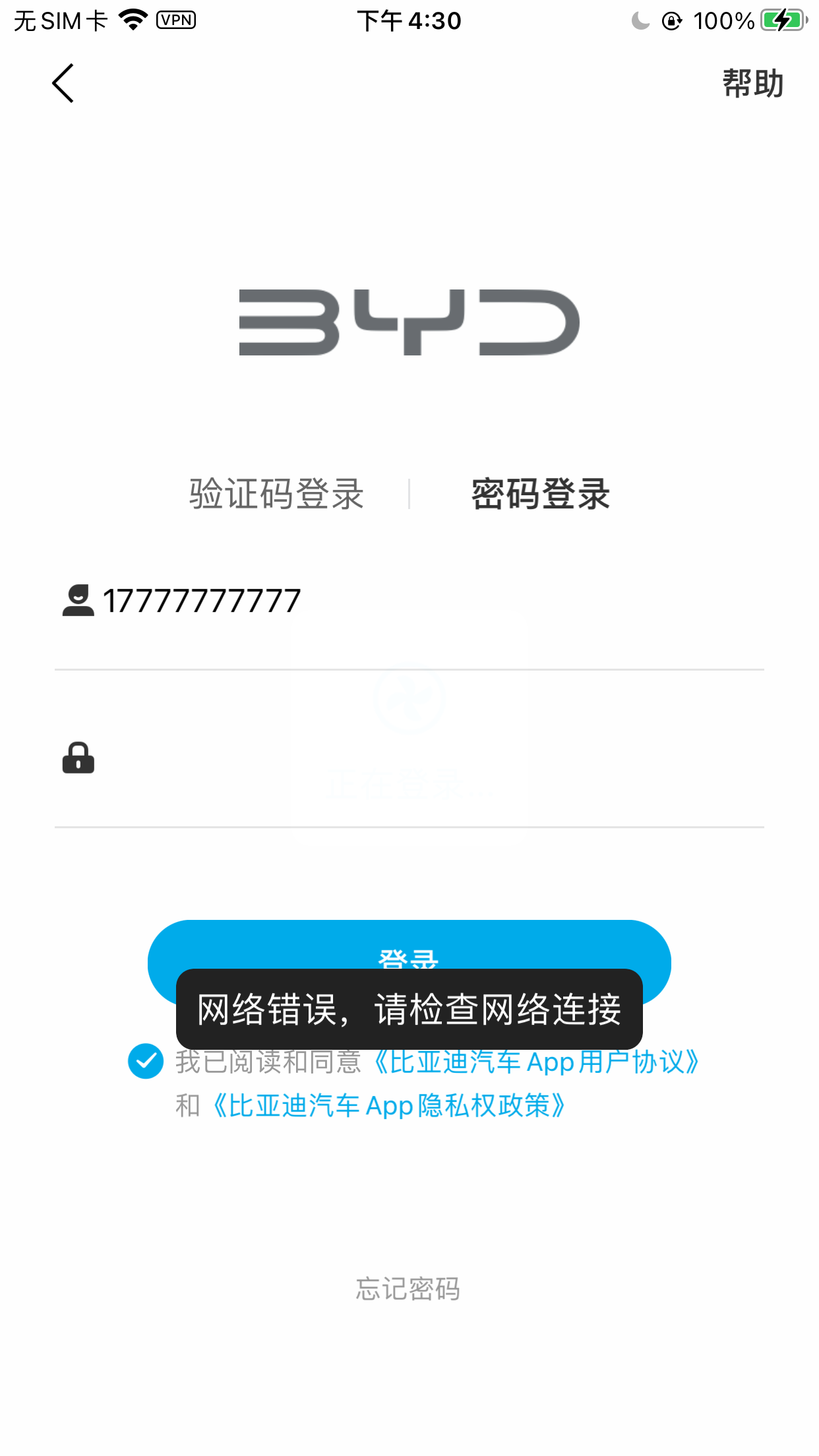819x1456 pixels.
Task: Switch to 验证码登录 tab
Action: tap(276, 494)
